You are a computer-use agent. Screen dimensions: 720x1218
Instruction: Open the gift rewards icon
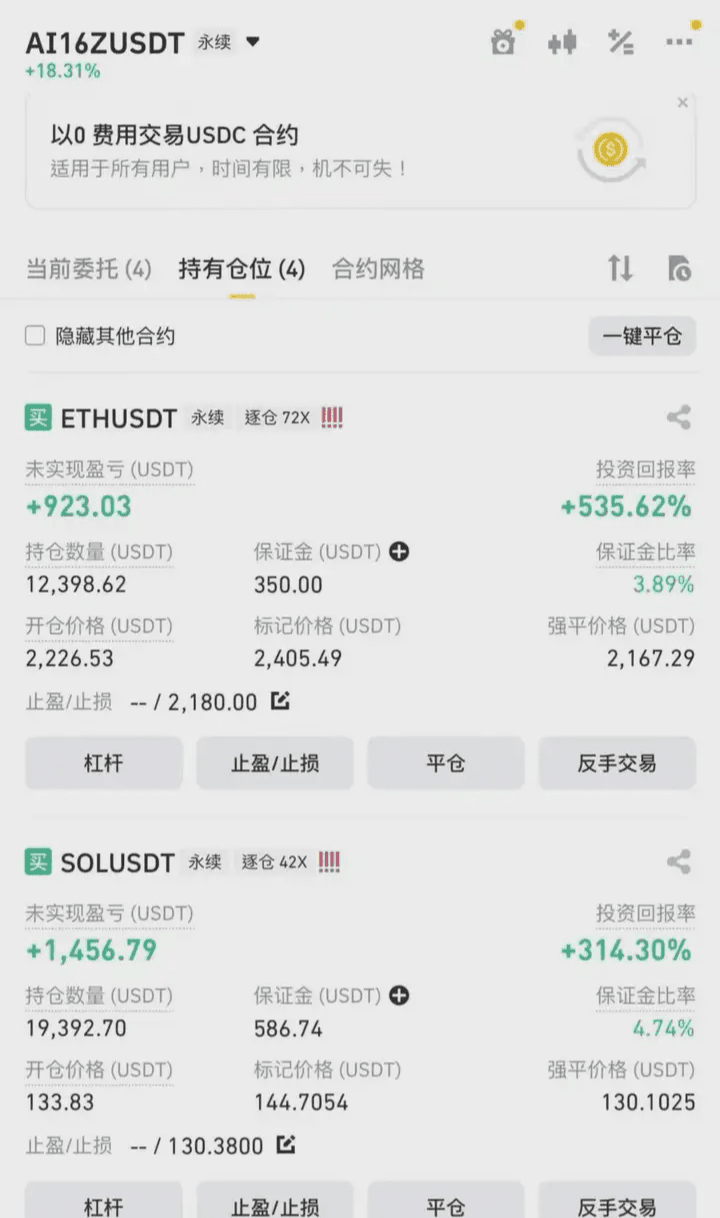tap(504, 42)
